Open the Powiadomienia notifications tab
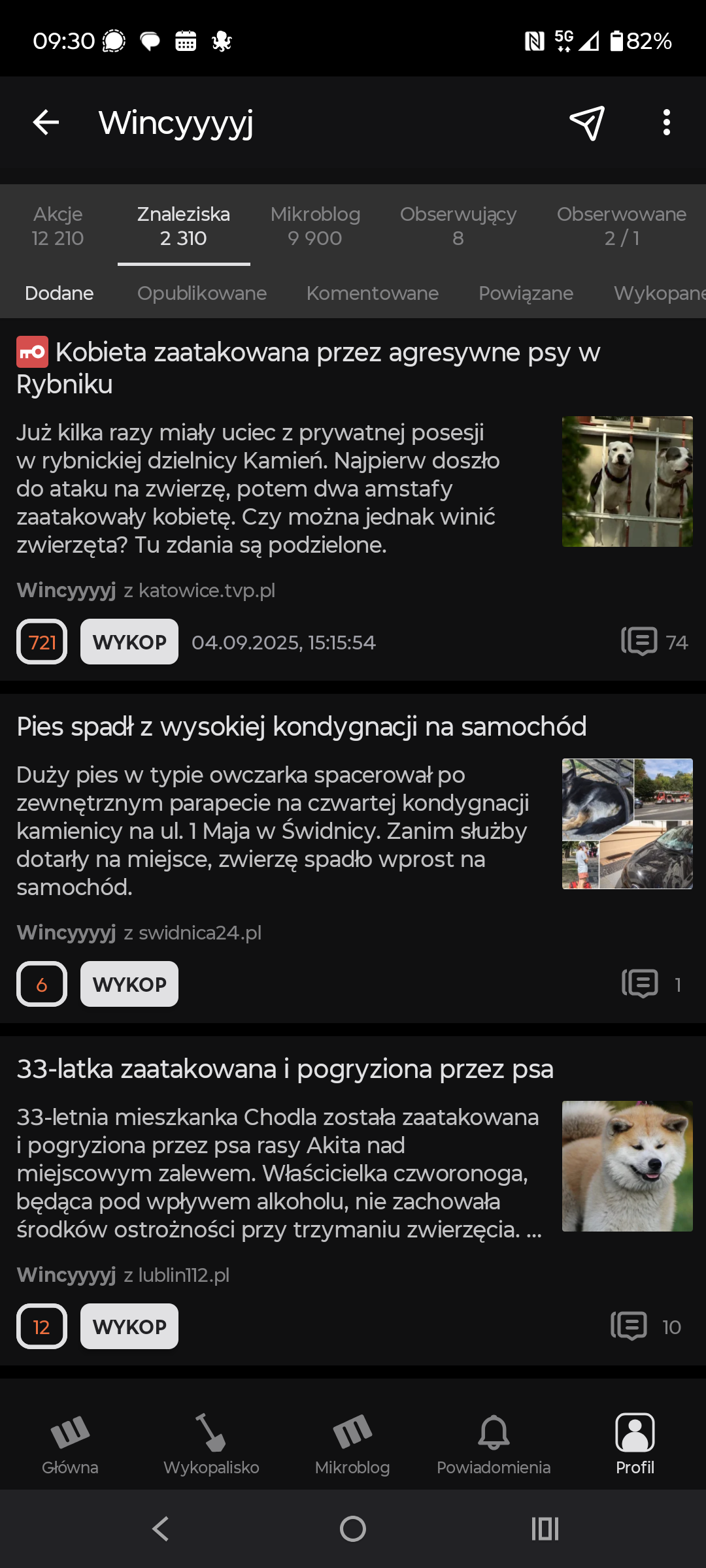 click(x=494, y=1444)
